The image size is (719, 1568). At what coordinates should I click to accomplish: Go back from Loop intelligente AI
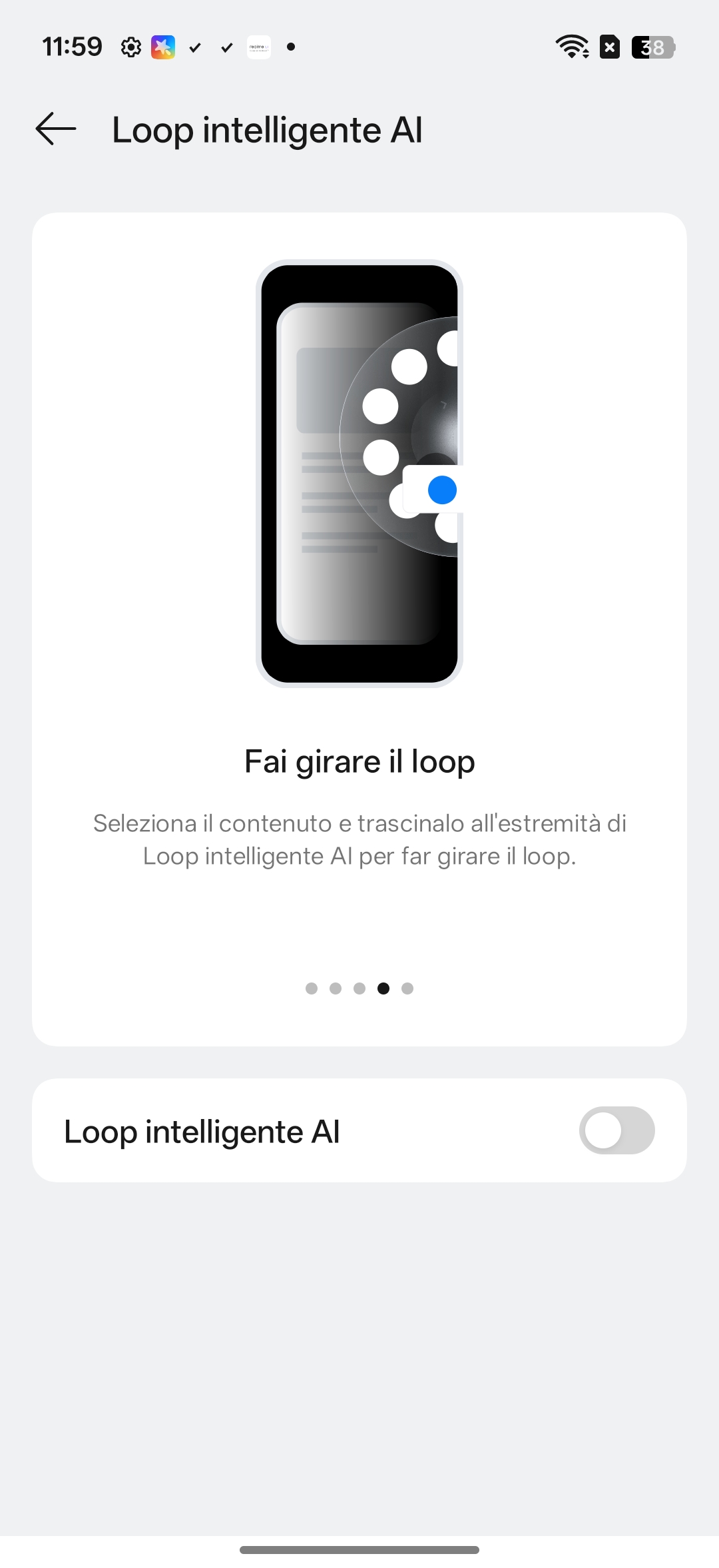coord(56,129)
